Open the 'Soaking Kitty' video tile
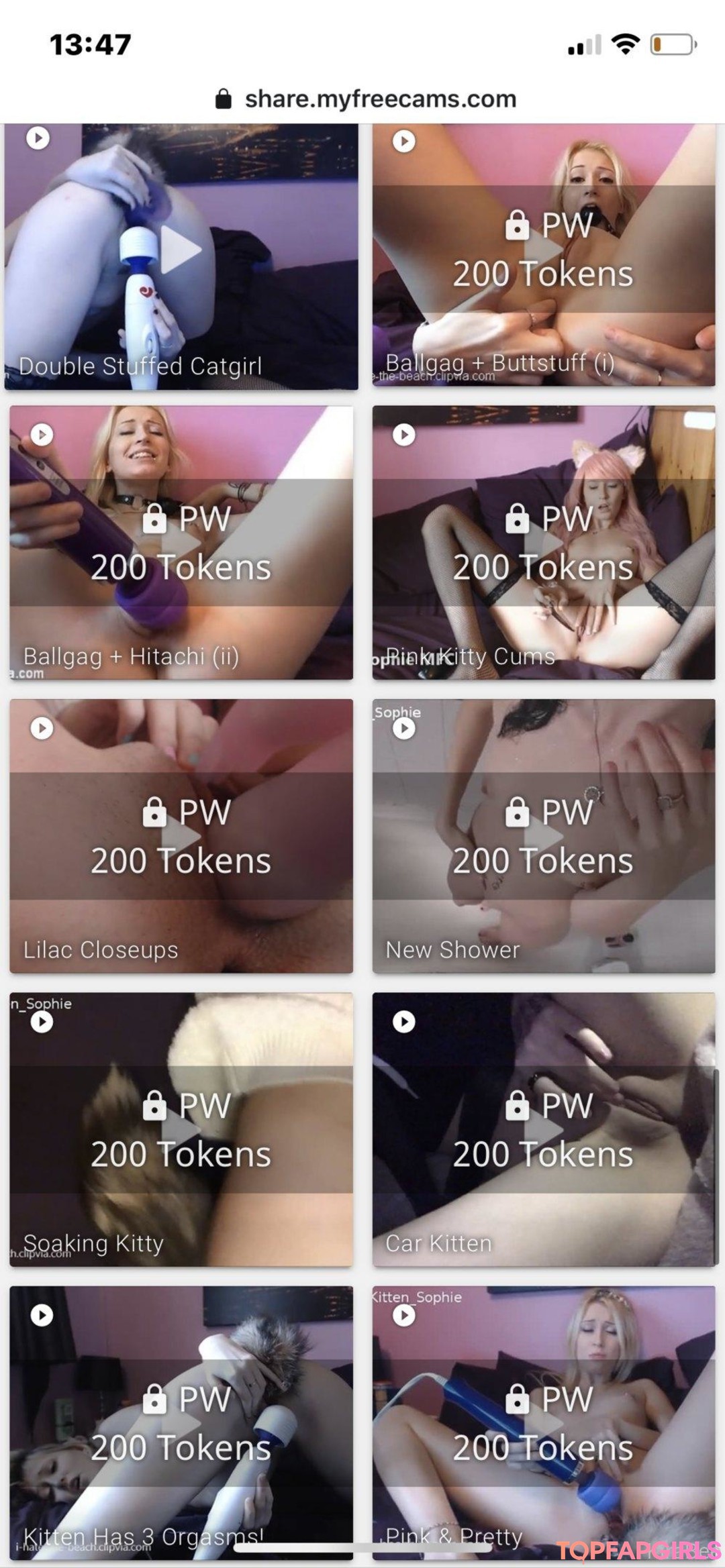The height and width of the screenshot is (1568, 725). (181, 1130)
